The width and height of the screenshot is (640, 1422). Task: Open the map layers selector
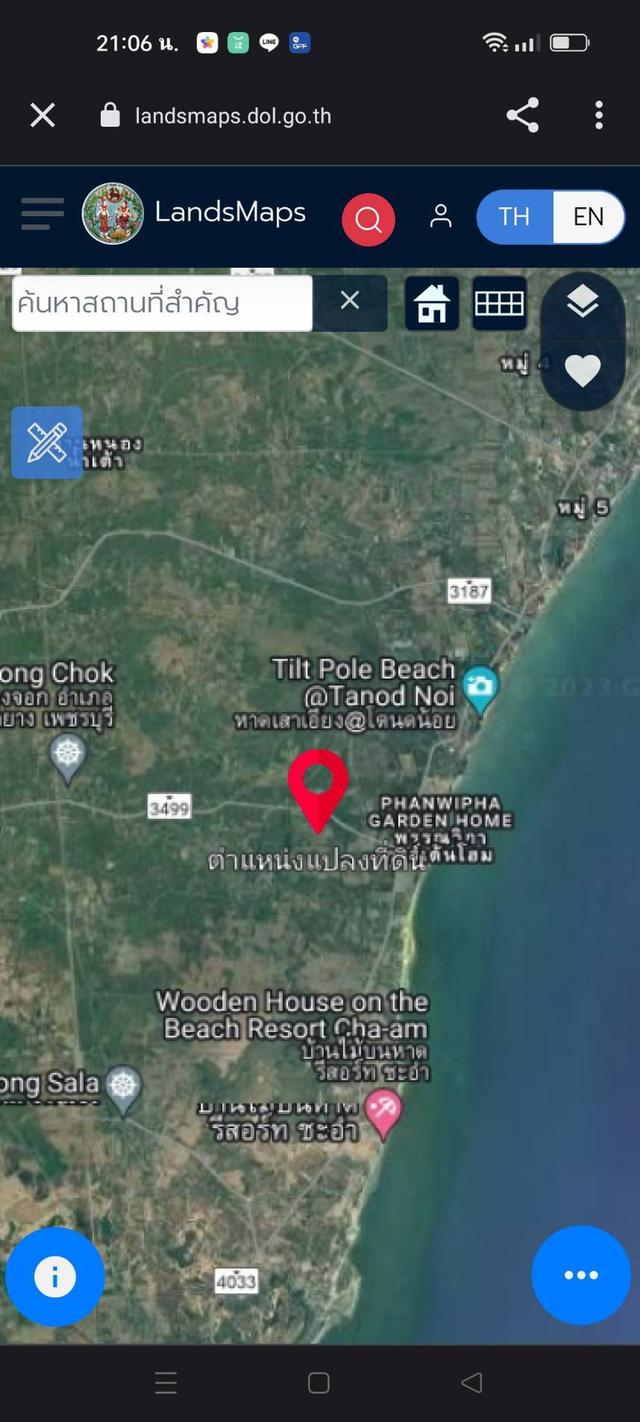click(583, 301)
